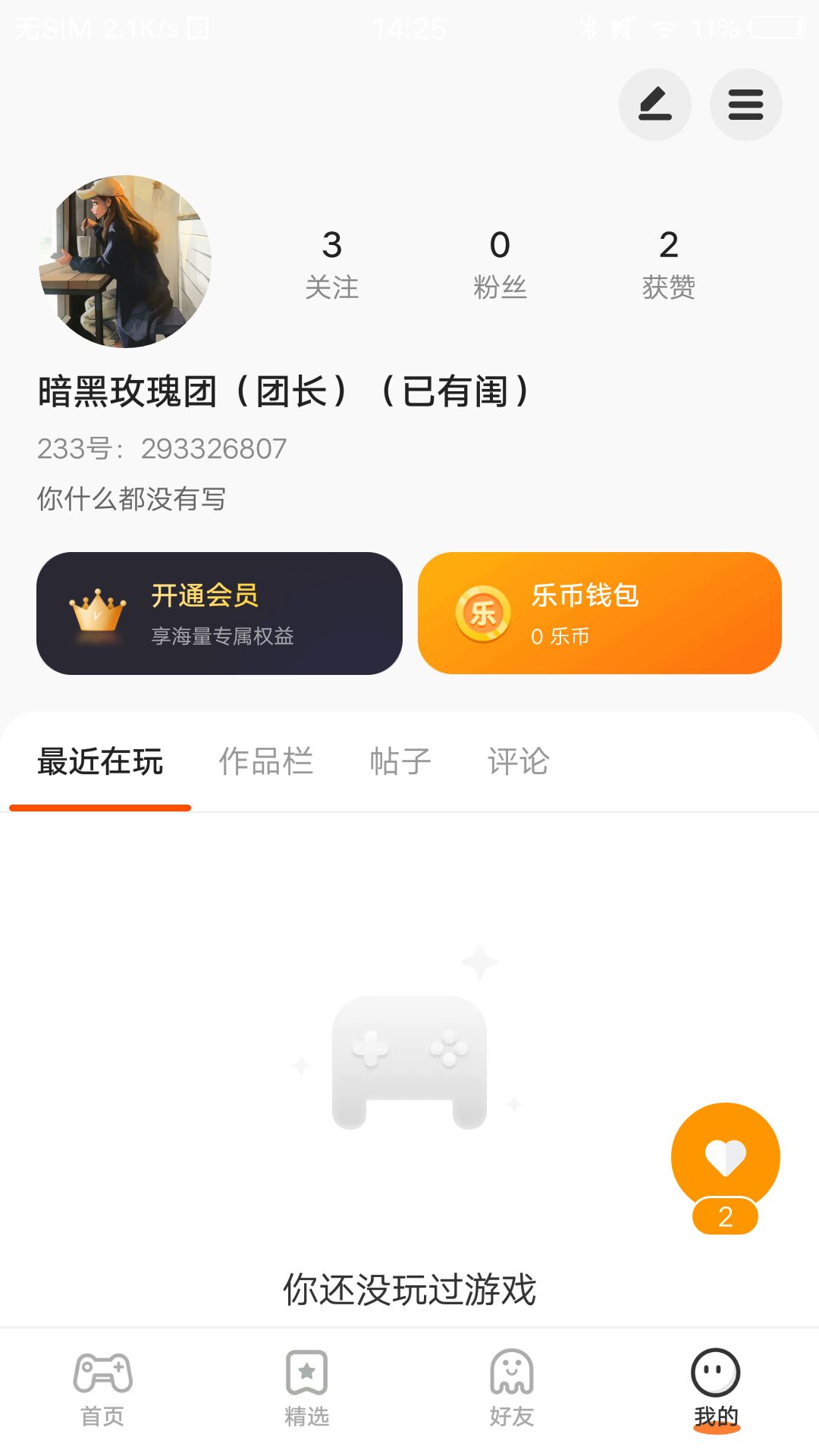Screen dimensions: 819x1456
Task: Open the 精选 featured tab
Action: pyautogui.click(x=307, y=1389)
